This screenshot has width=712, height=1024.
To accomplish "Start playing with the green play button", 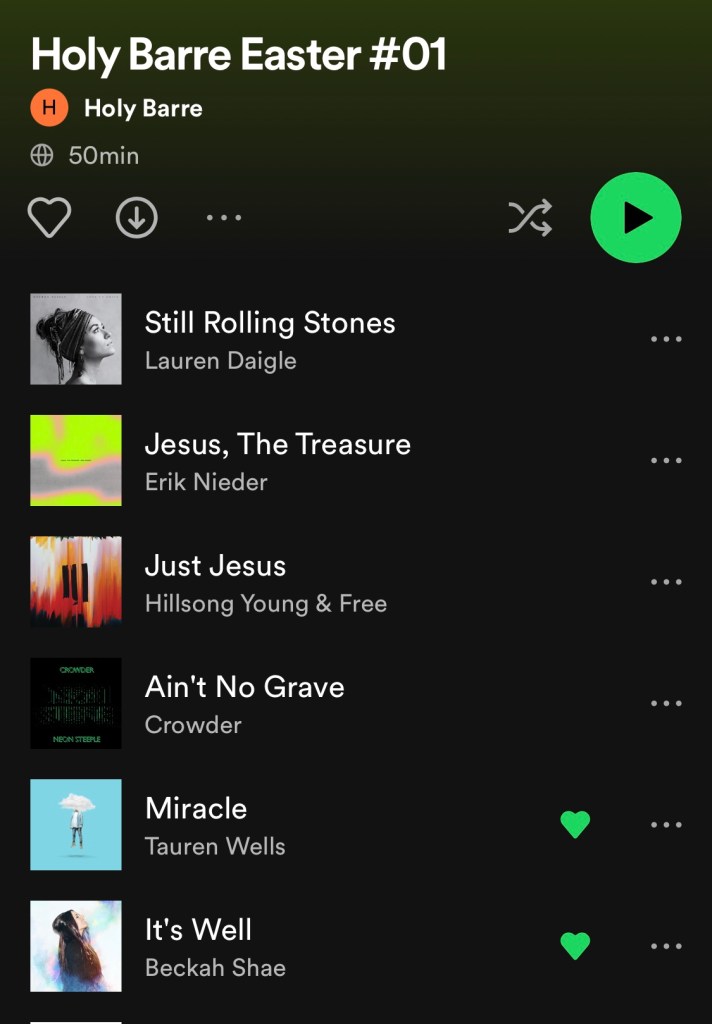I will coord(636,218).
